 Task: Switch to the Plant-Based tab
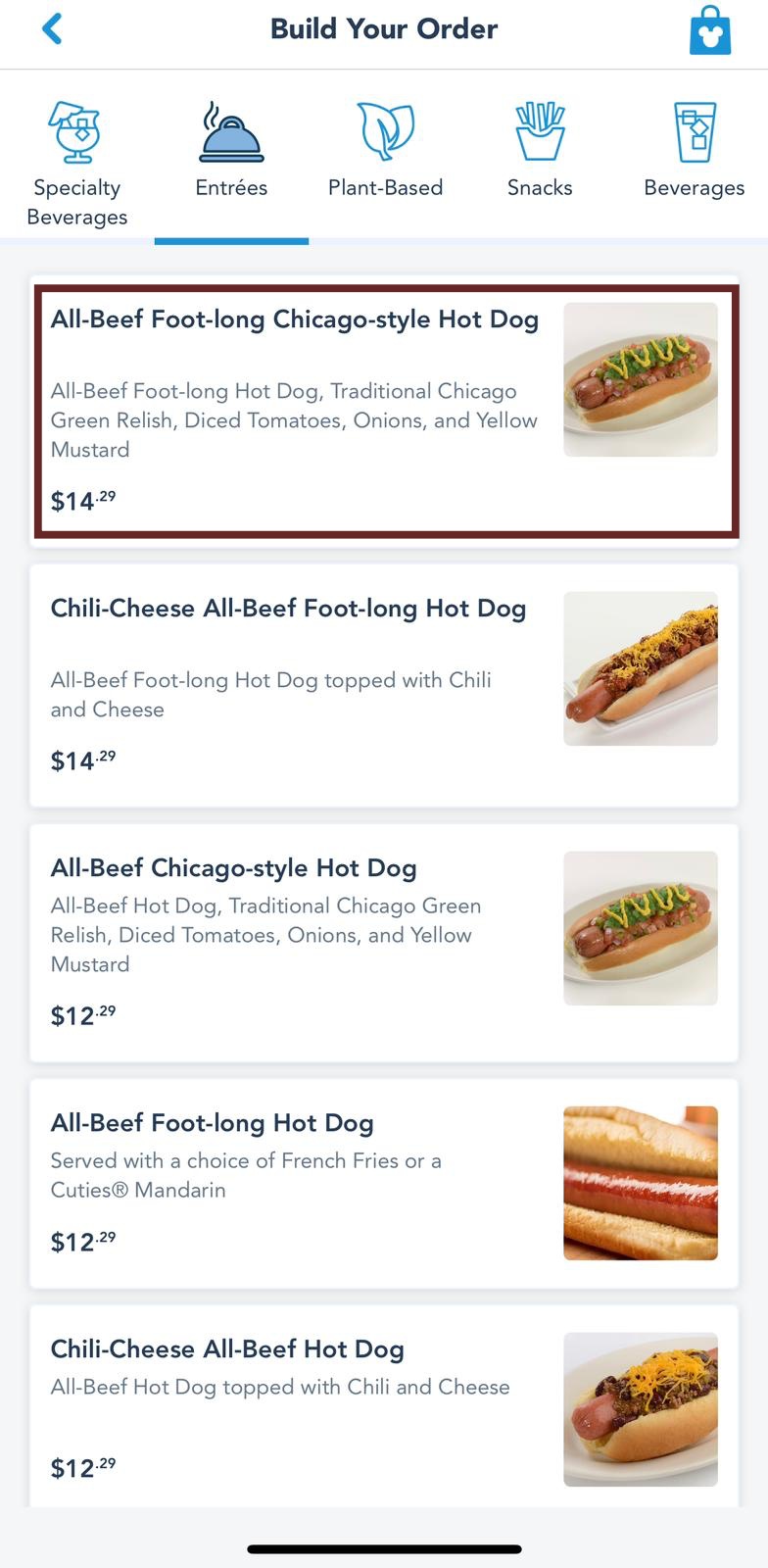coord(385,153)
